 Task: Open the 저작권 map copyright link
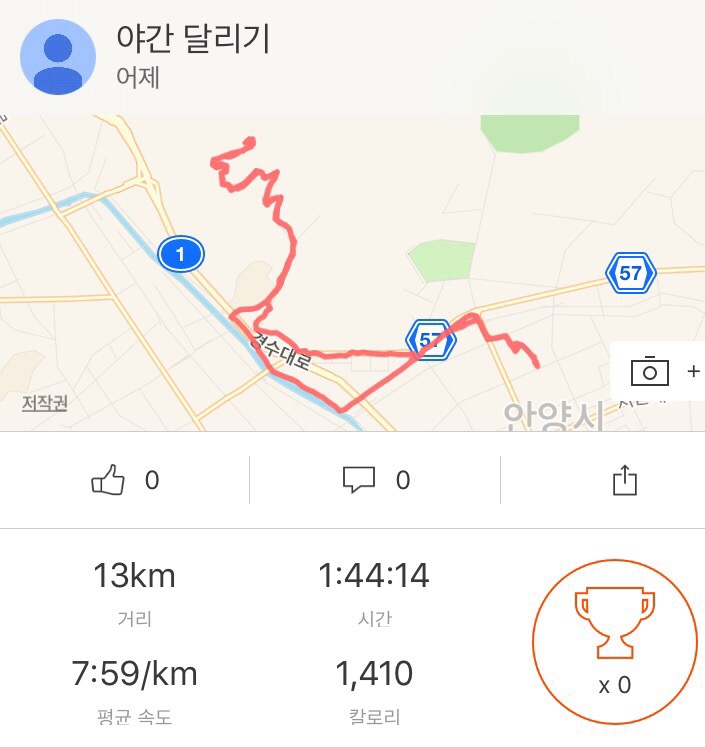coord(45,403)
